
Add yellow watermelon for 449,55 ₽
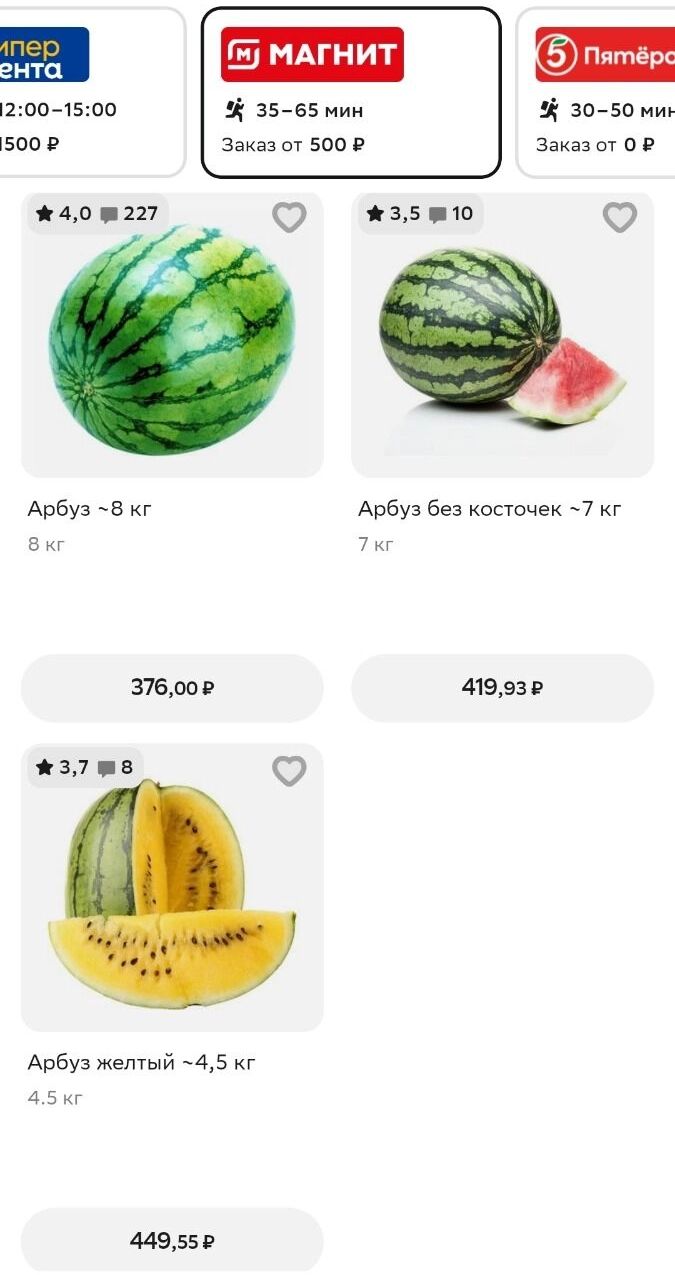(172, 1241)
